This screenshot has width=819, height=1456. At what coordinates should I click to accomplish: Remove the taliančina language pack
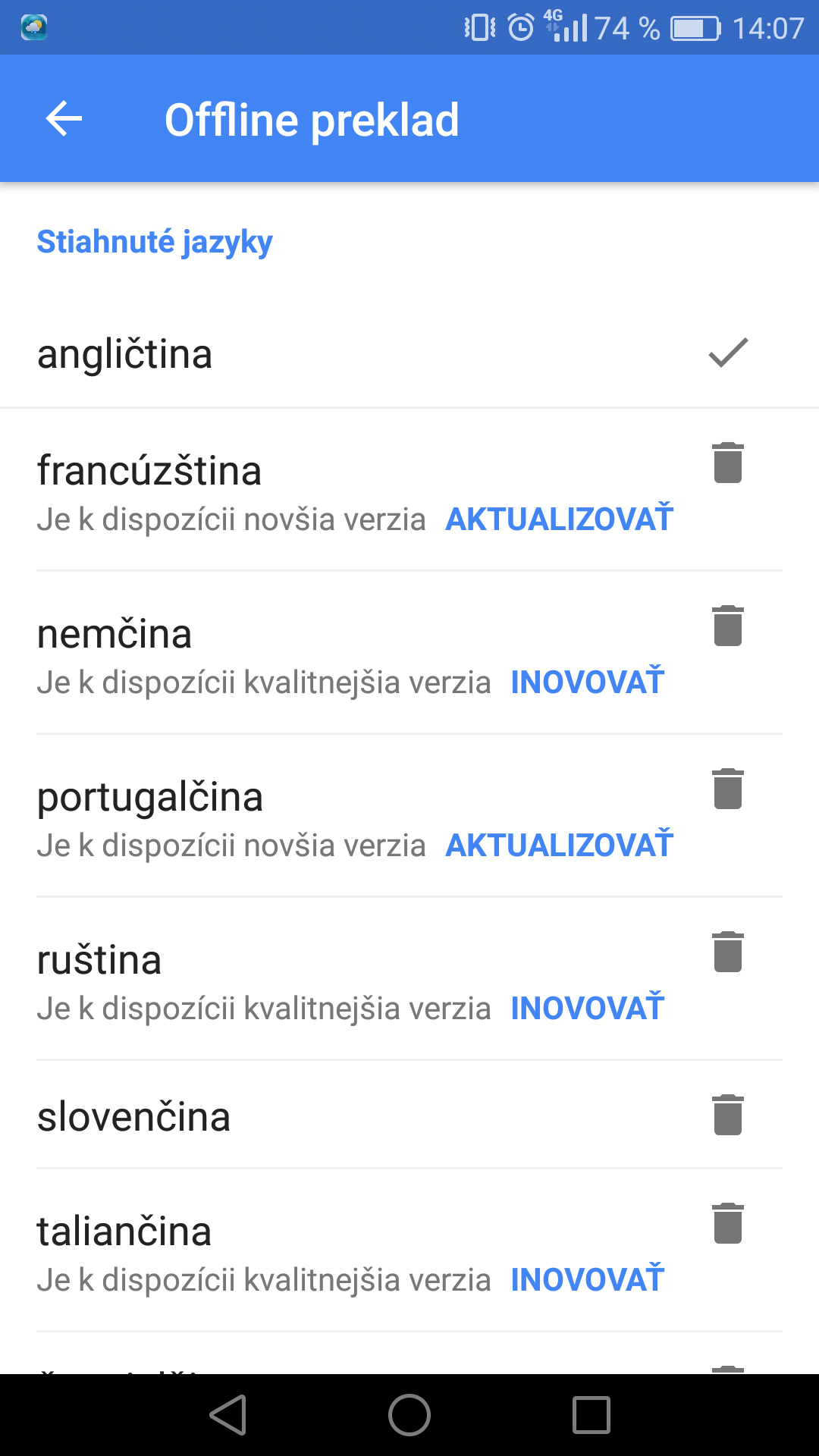coord(728,1223)
